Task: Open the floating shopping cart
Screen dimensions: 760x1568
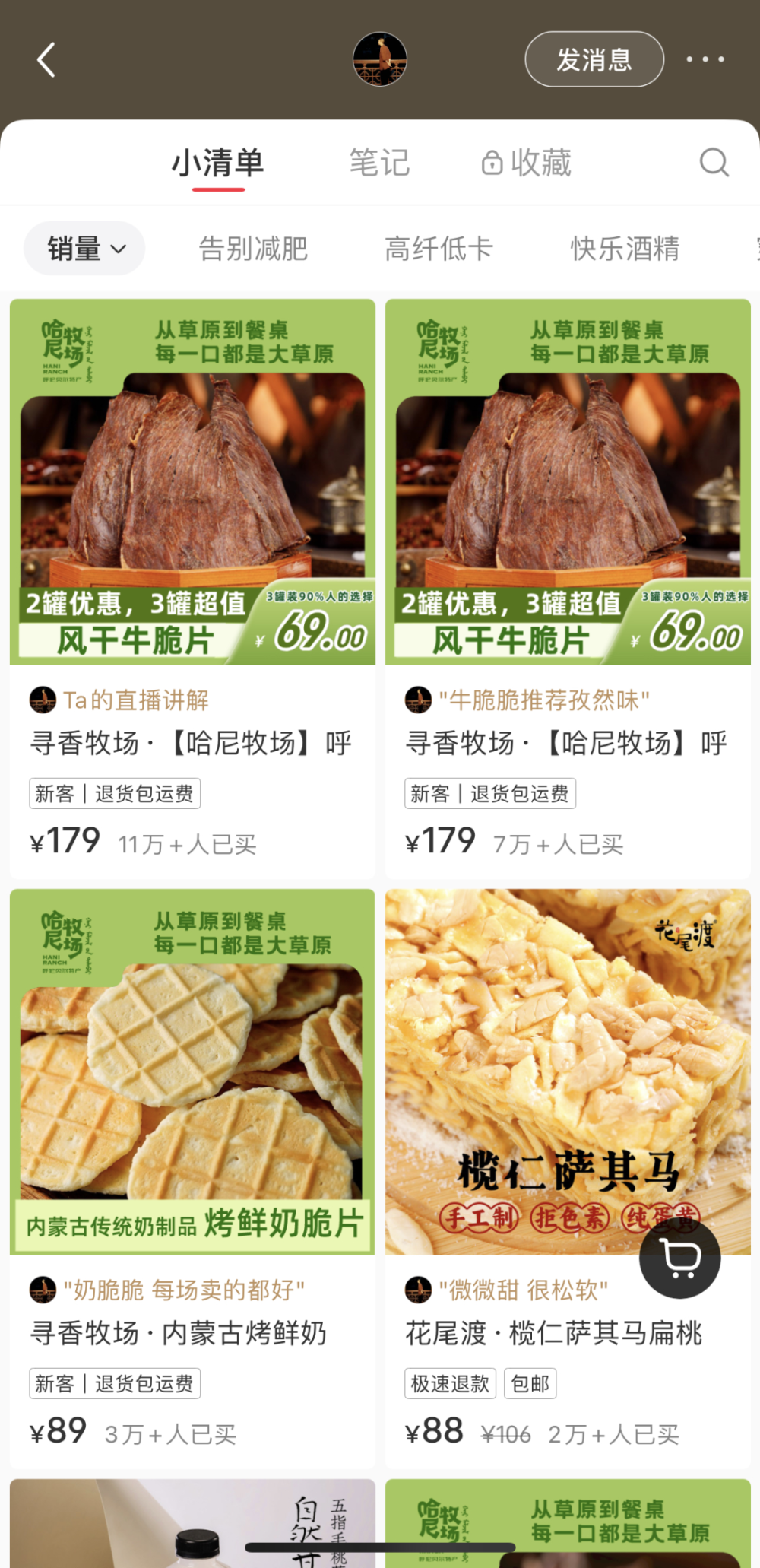Action: tap(679, 1259)
